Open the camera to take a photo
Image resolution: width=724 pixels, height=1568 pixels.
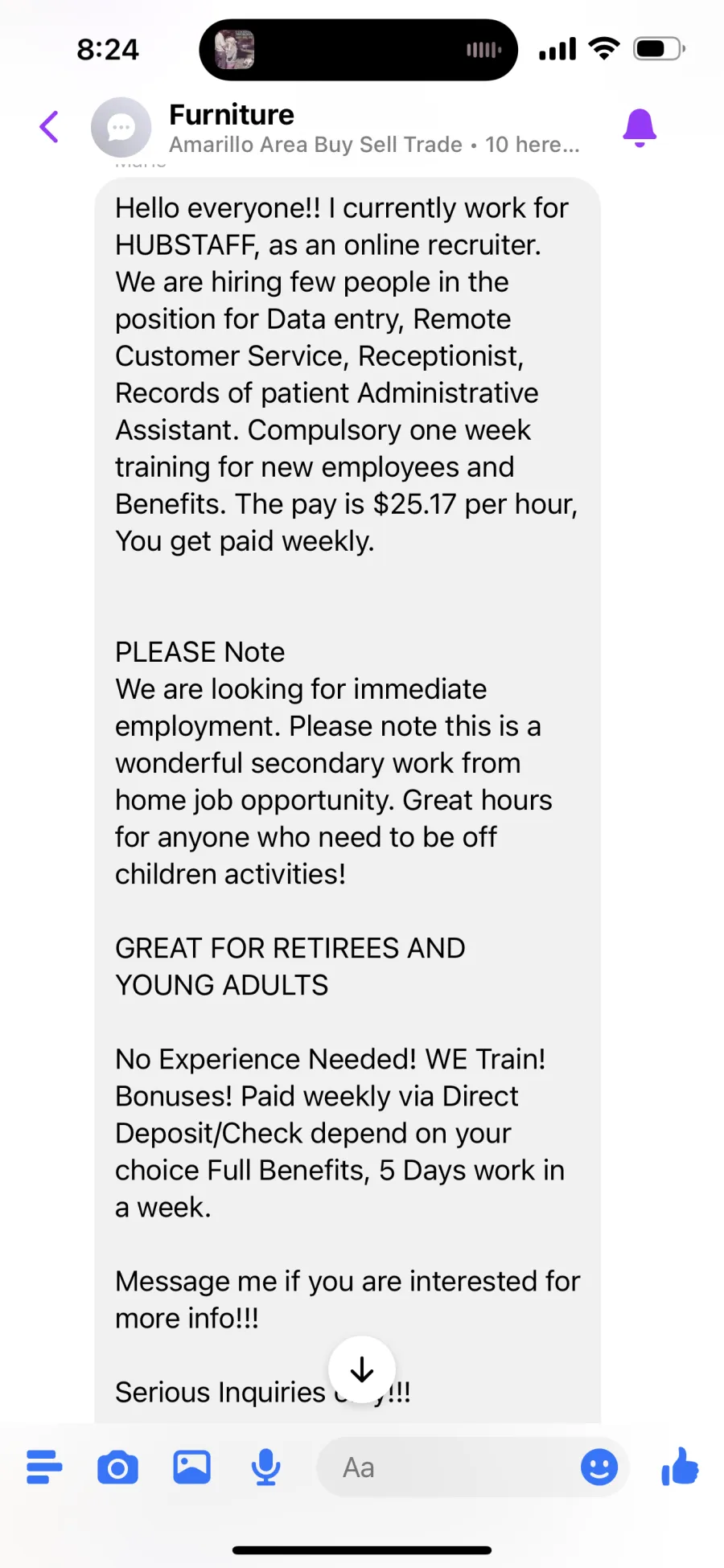click(x=117, y=1467)
